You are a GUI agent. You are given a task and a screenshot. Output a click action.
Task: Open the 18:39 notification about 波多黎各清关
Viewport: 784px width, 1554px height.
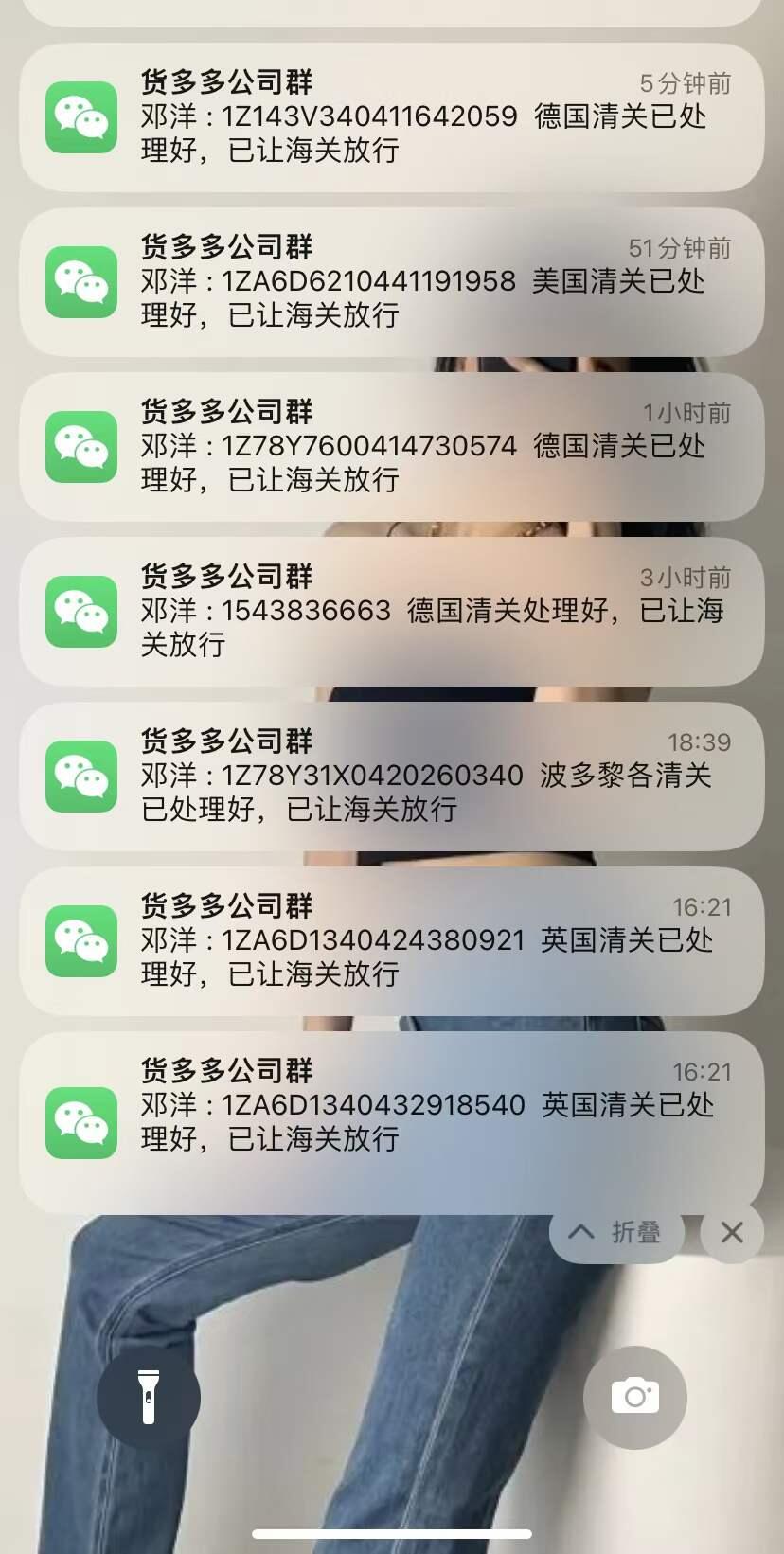click(391, 777)
